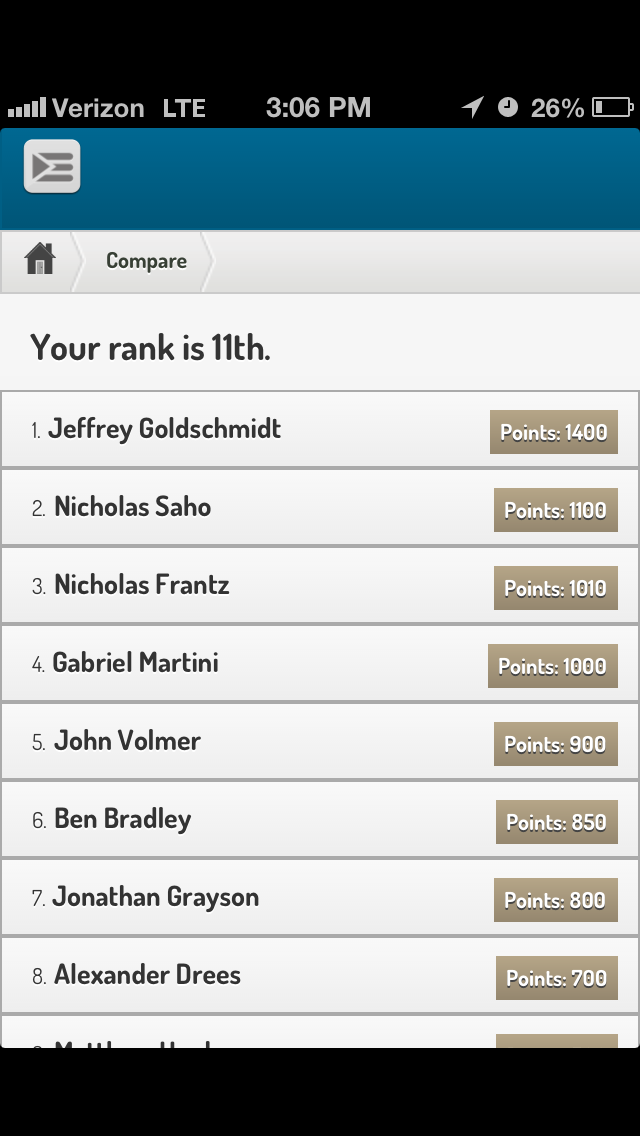This screenshot has height=1136, width=640.
Task: Open Gabriel Martini's ranking row
Action: (x=320, y=664)
